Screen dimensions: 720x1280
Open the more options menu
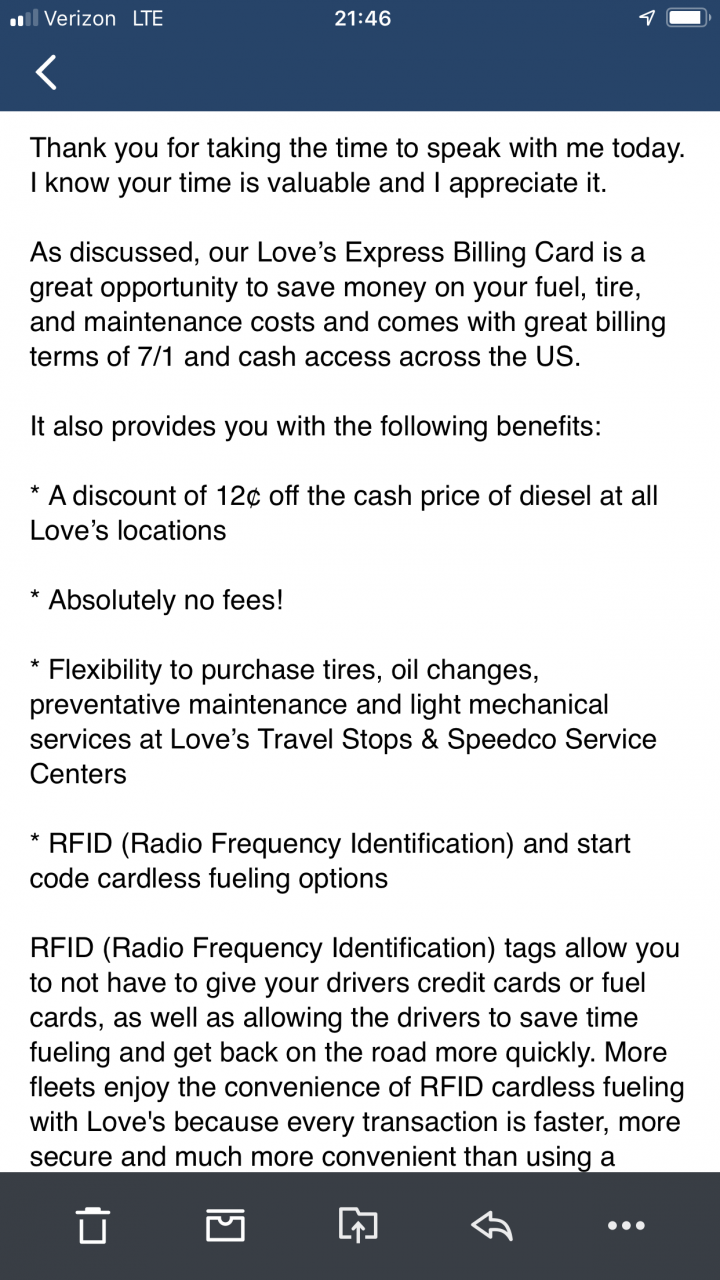coord(626,1226)
